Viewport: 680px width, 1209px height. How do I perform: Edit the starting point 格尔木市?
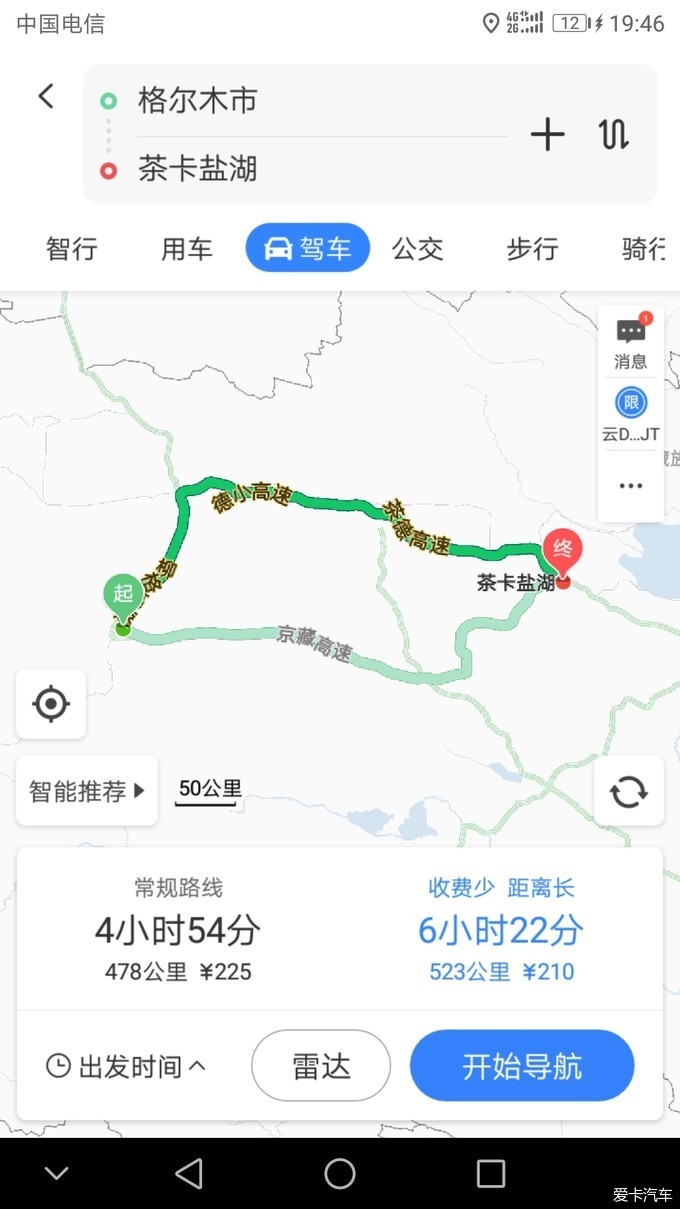[x=198, y=100]
